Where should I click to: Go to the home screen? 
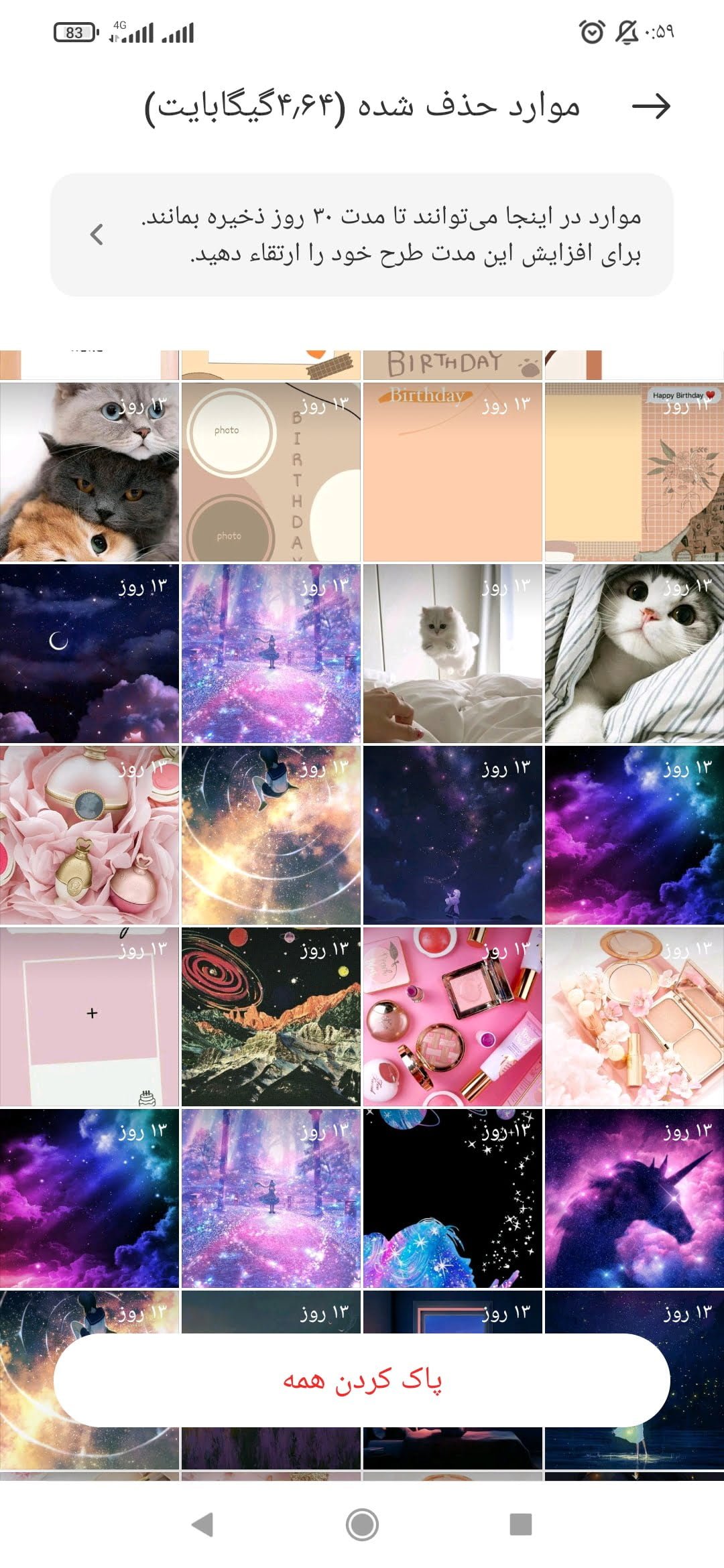tap(362, 1524)
